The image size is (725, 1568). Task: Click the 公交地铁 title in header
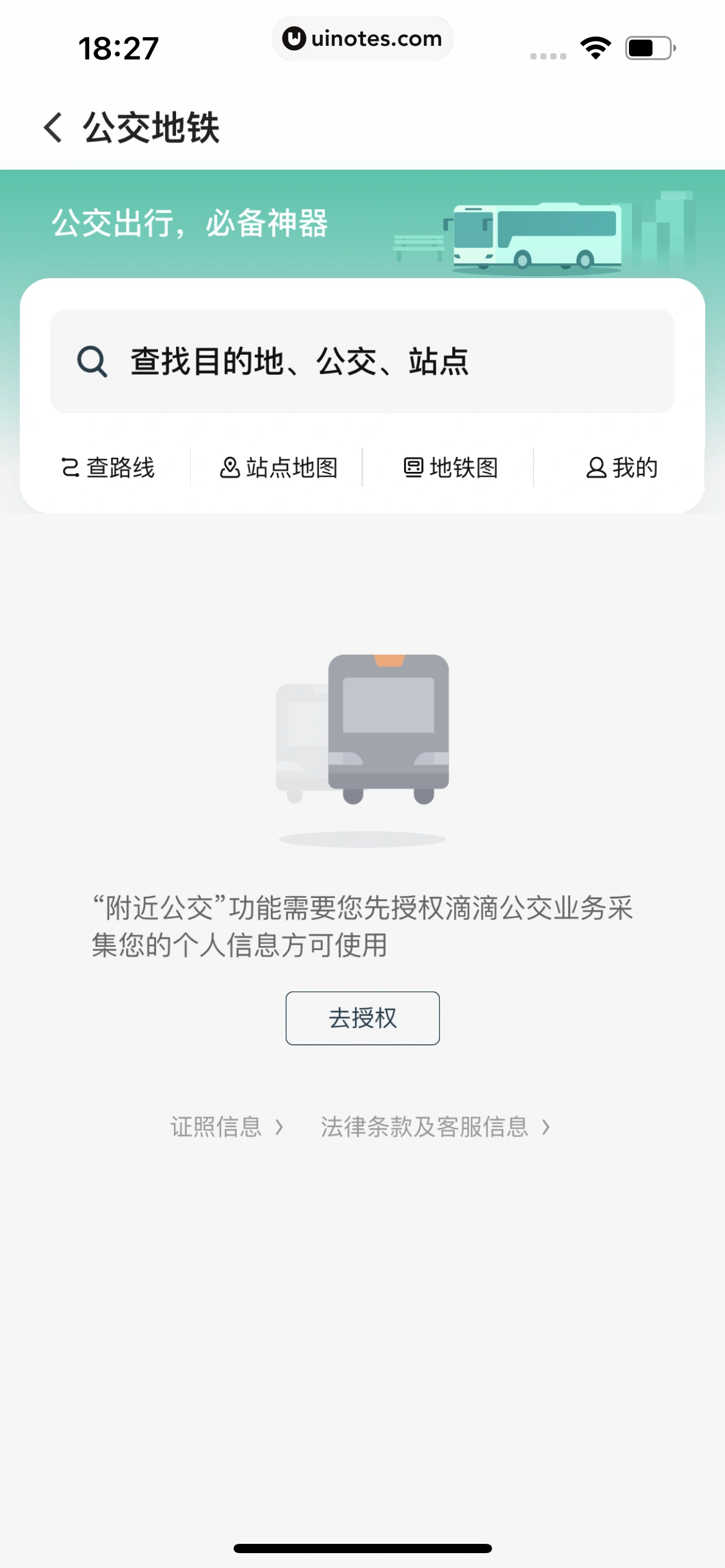click(152, 126)
